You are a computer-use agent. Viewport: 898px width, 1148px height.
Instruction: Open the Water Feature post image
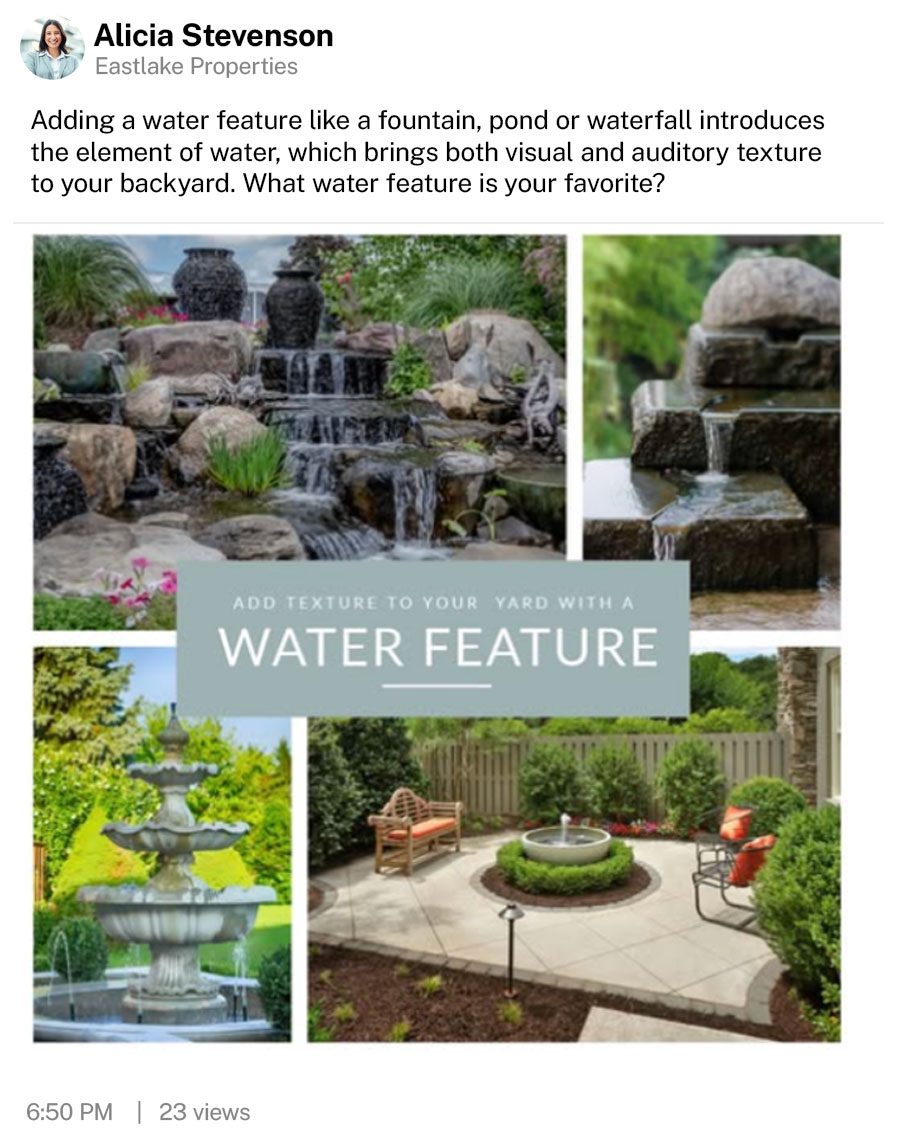tap(437, 638)
